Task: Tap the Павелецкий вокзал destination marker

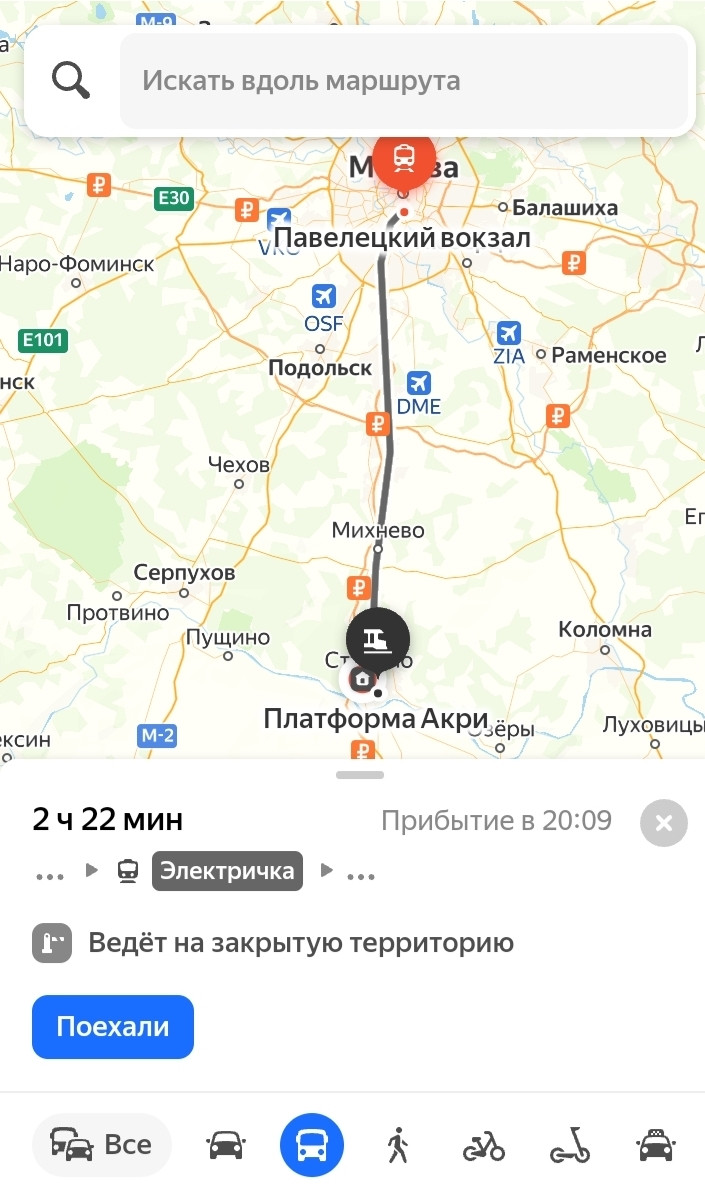Action: coord(404,160)
